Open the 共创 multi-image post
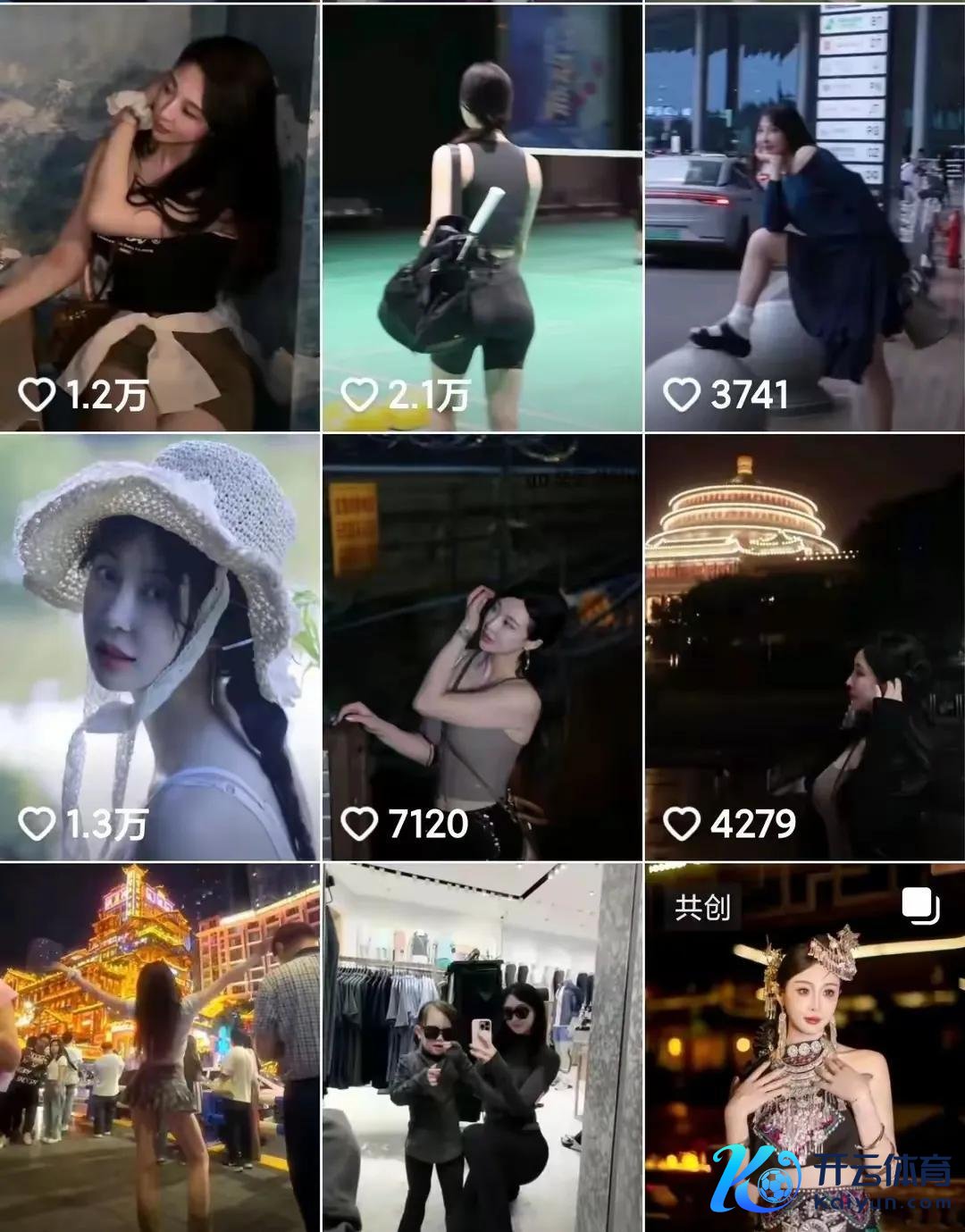 click(x=804, y=1045)
